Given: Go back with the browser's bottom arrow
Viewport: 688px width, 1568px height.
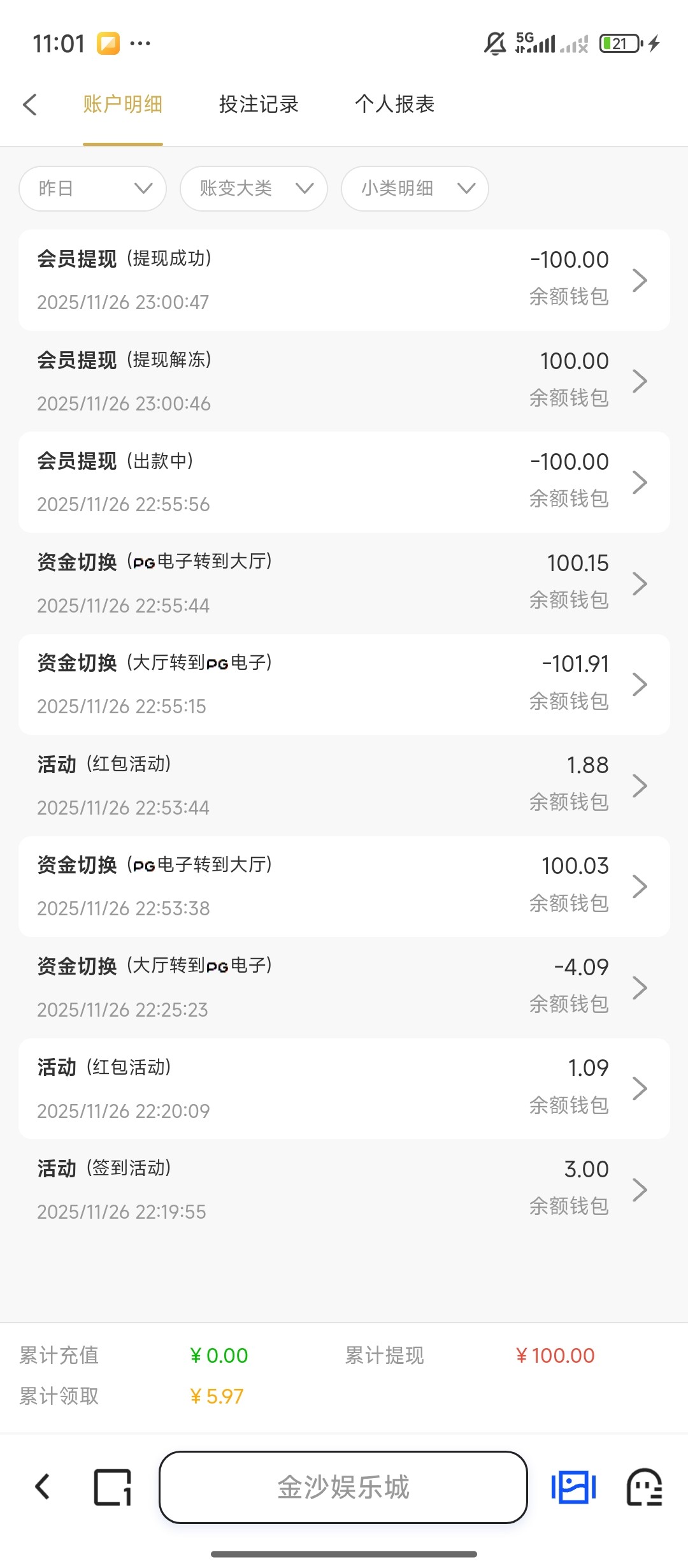Looking at the screenshot, I should 43,1487.
